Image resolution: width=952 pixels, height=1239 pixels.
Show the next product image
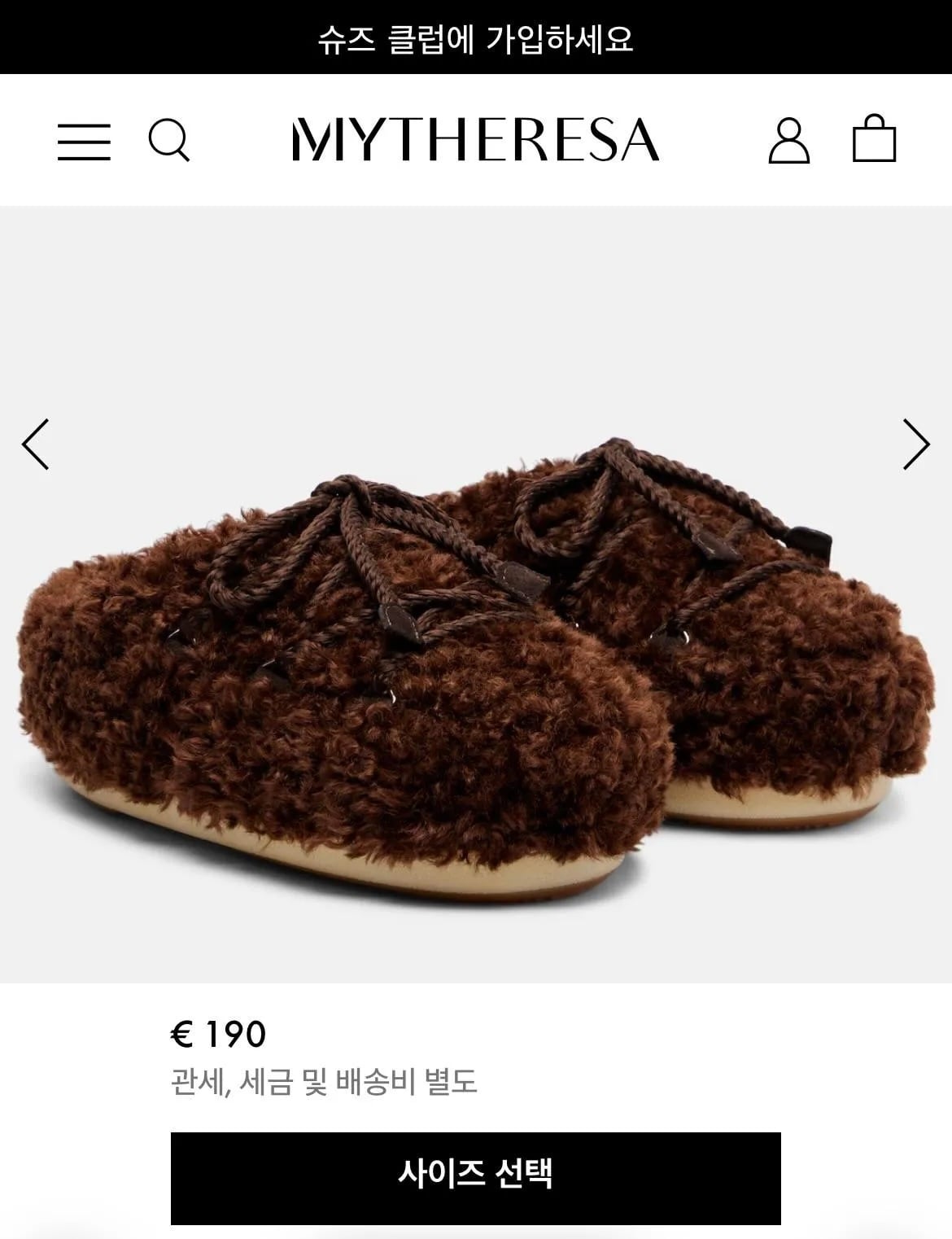[916, 444]
